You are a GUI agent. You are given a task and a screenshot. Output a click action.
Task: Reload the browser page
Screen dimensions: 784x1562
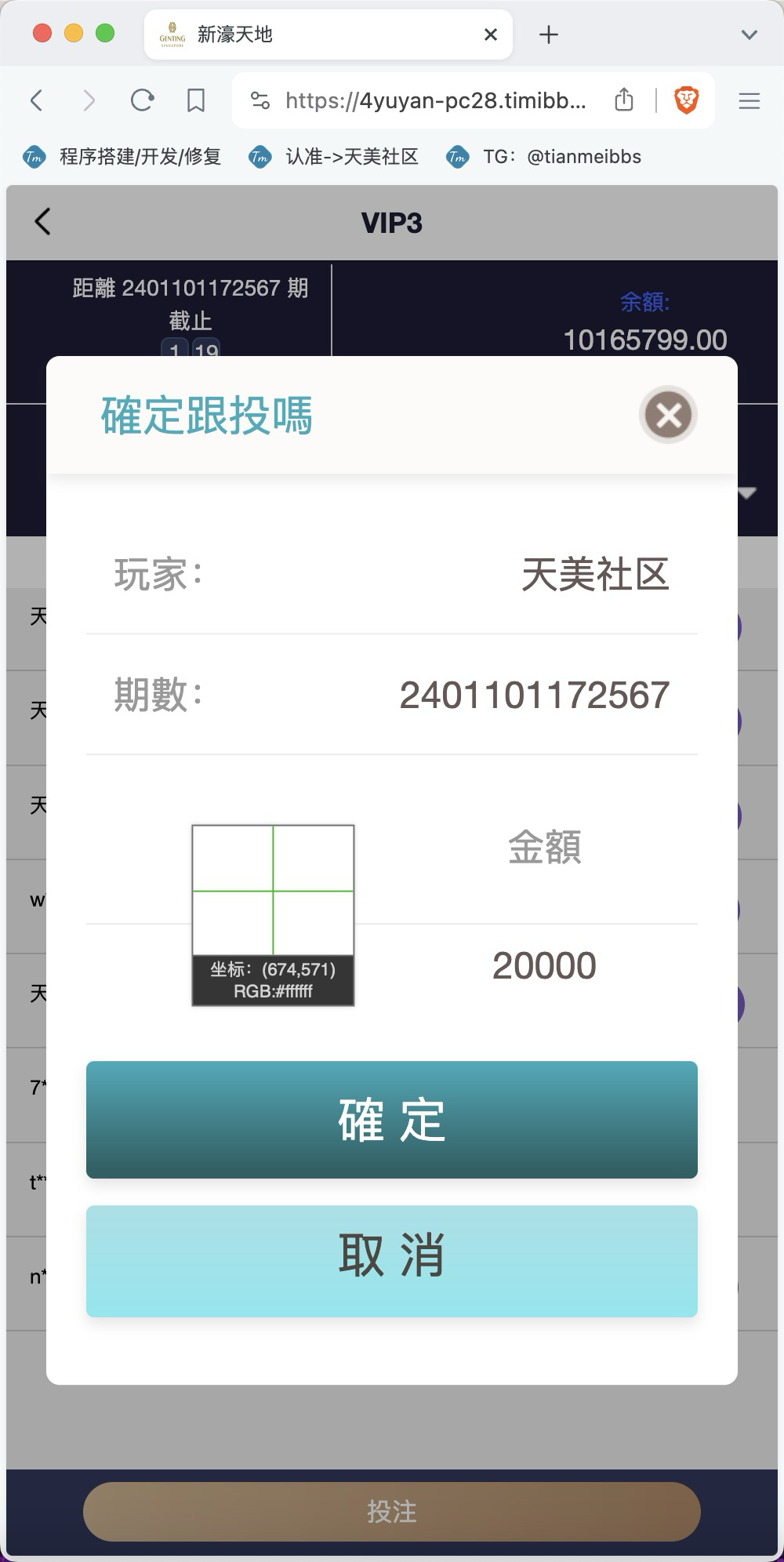[x=142, y=100]
